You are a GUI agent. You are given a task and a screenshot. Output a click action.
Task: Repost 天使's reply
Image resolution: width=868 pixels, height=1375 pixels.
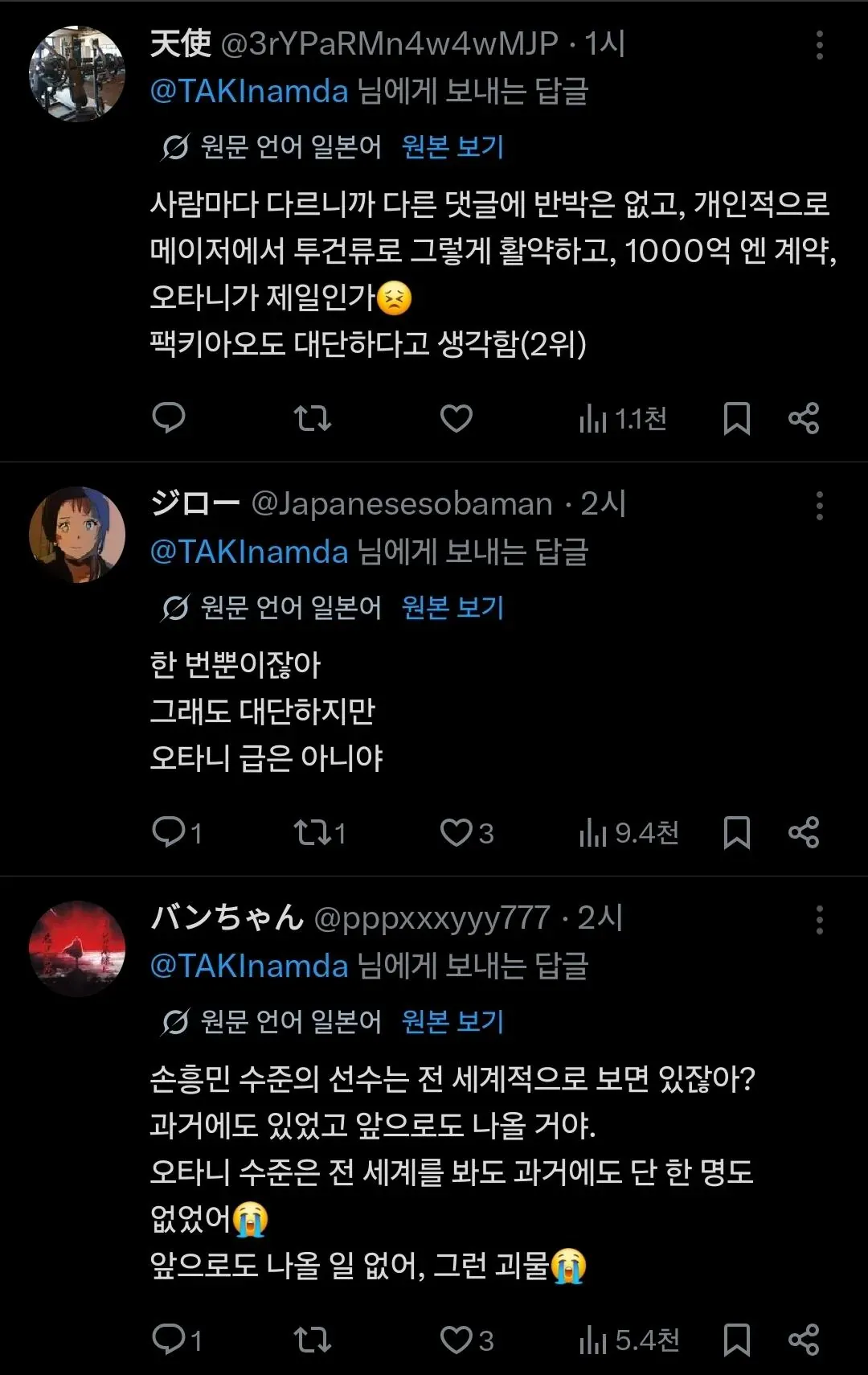(312, 418)
